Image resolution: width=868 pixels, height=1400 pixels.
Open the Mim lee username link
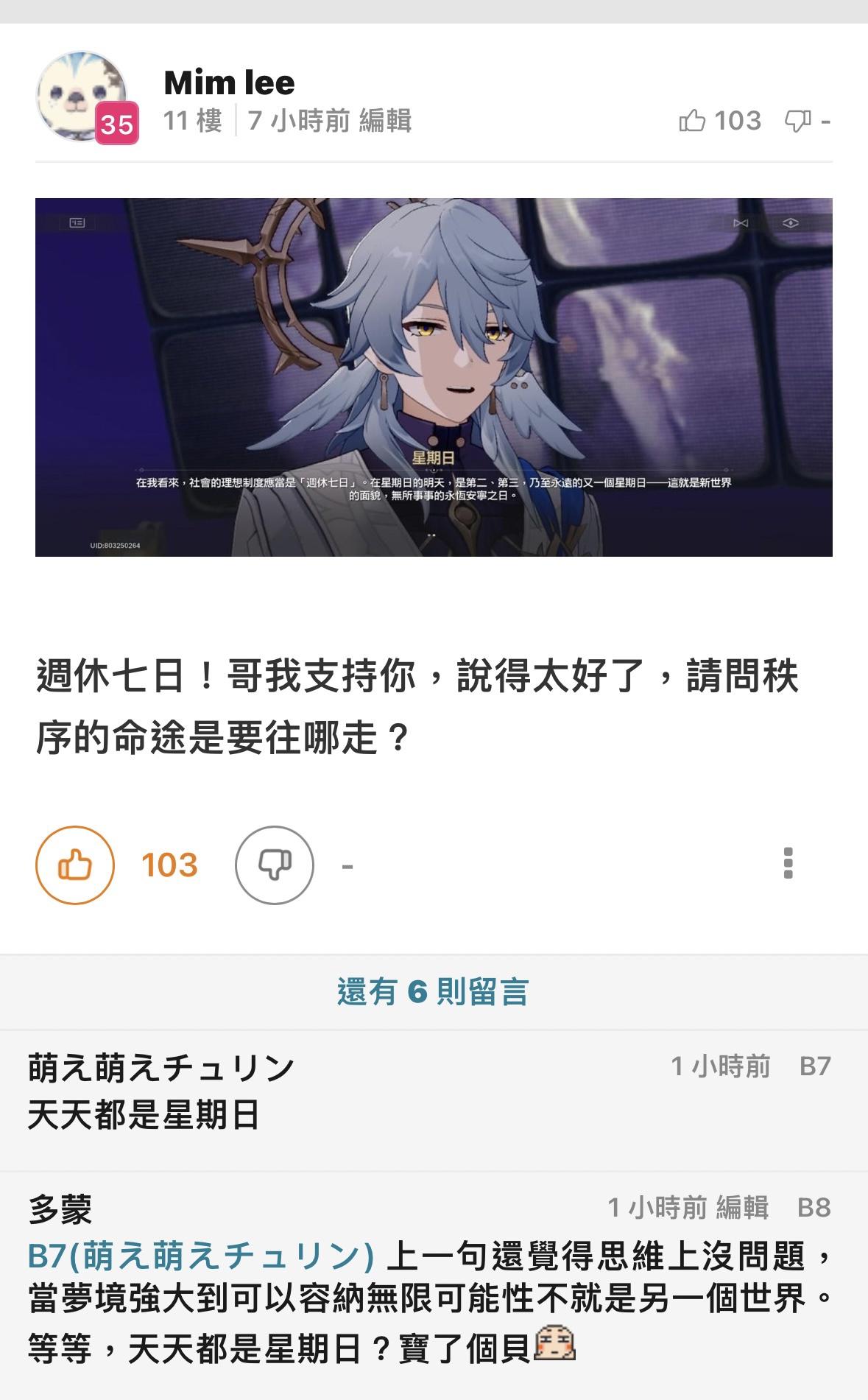229,82
